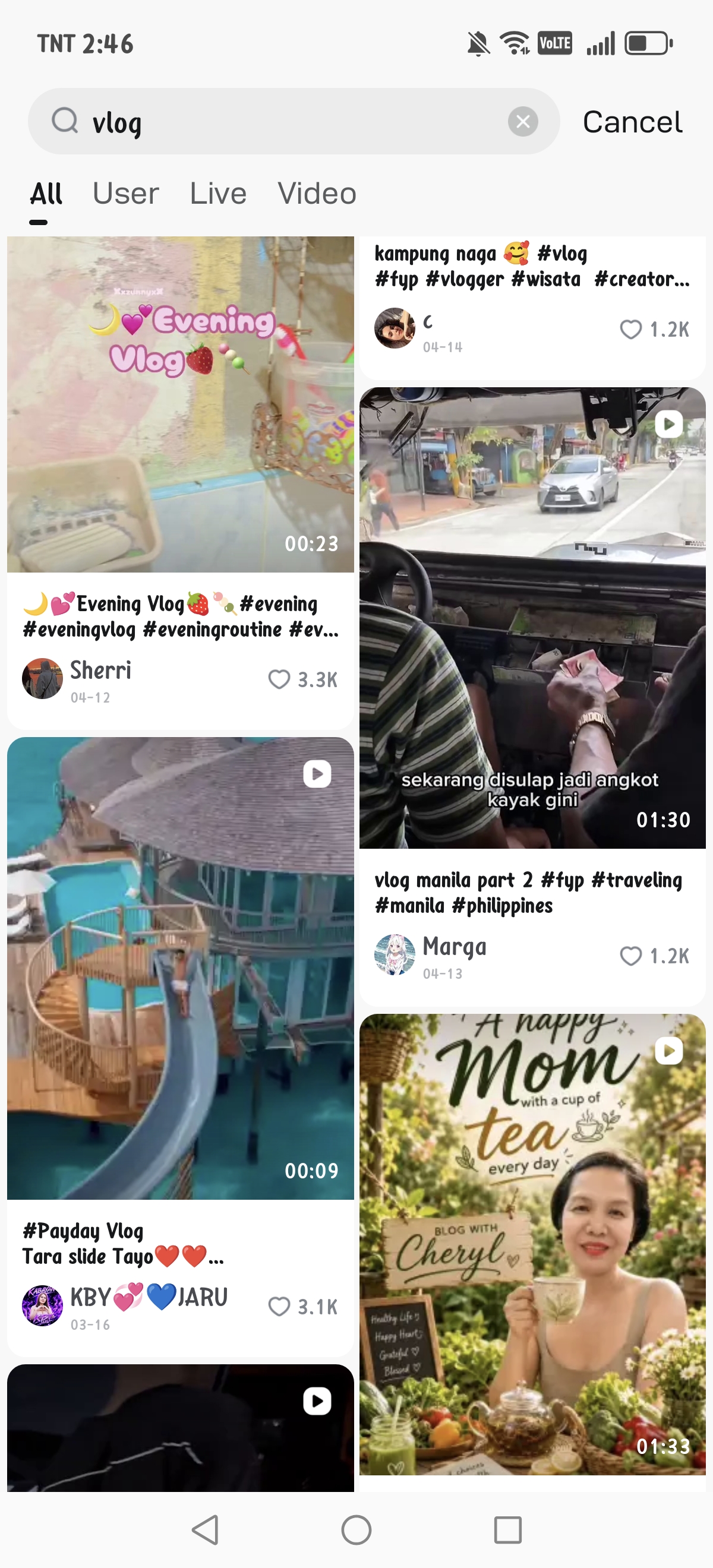The image size is (713, 1568).
Task: Go to the system home screen
Action: pyautogui.click(x=356, y=1529)
